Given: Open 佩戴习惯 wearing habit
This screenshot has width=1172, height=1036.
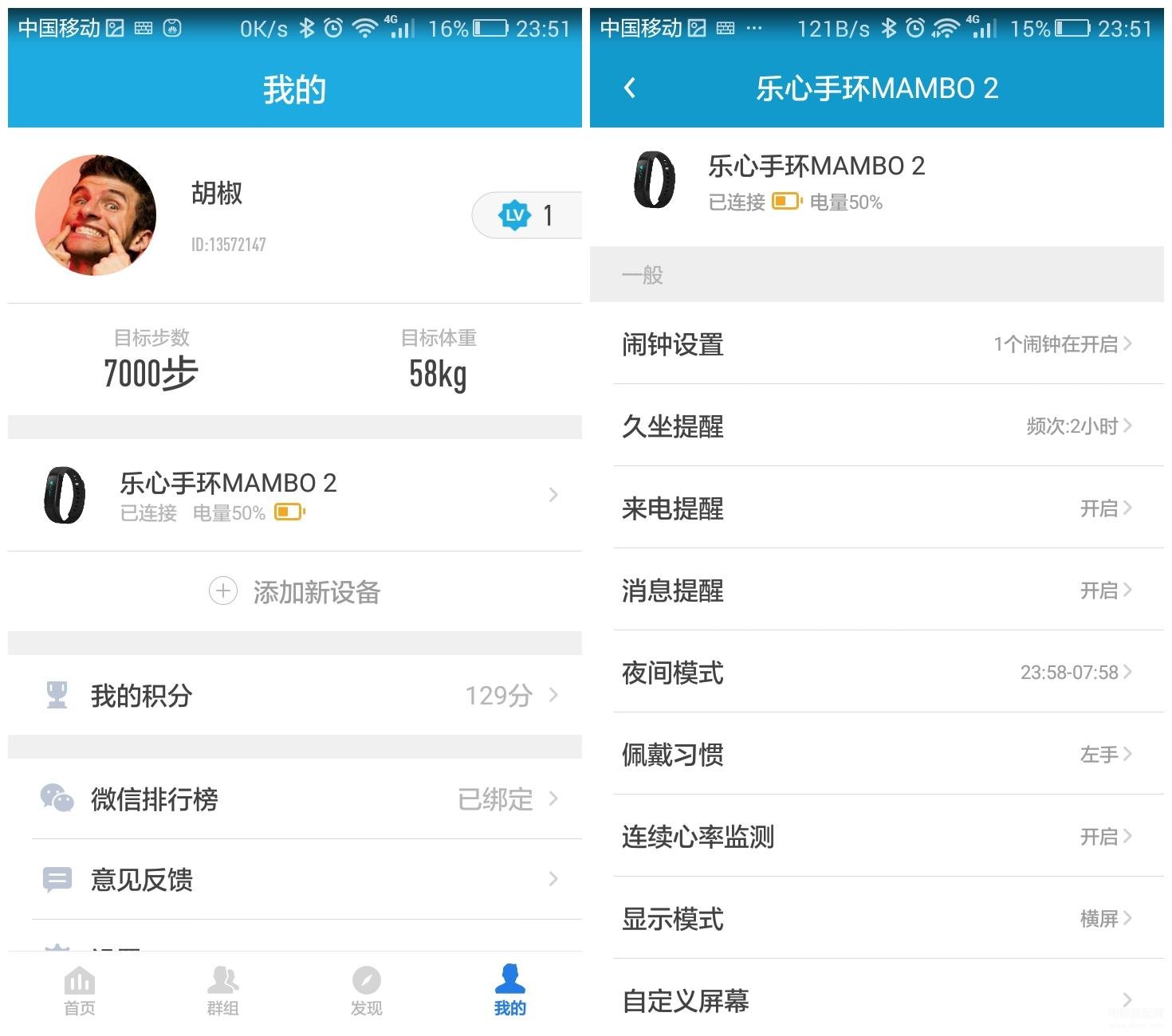Looking at the screenshot, I should [877, 755].
